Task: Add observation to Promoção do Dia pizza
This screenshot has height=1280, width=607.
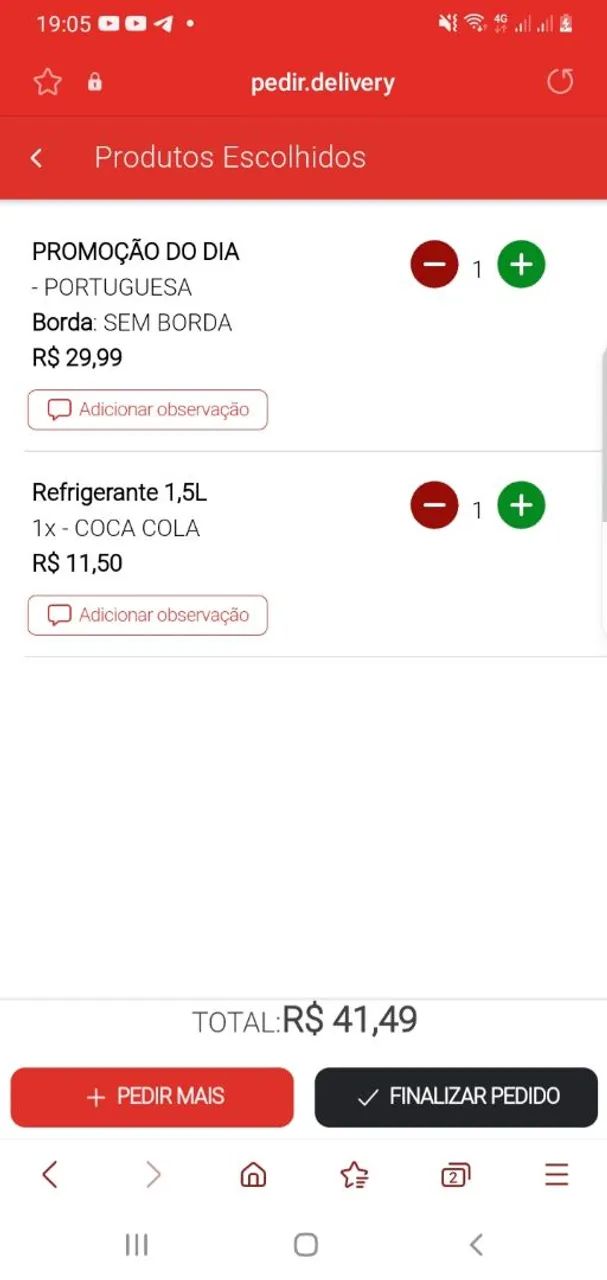Action: click(x=148, y=410)
